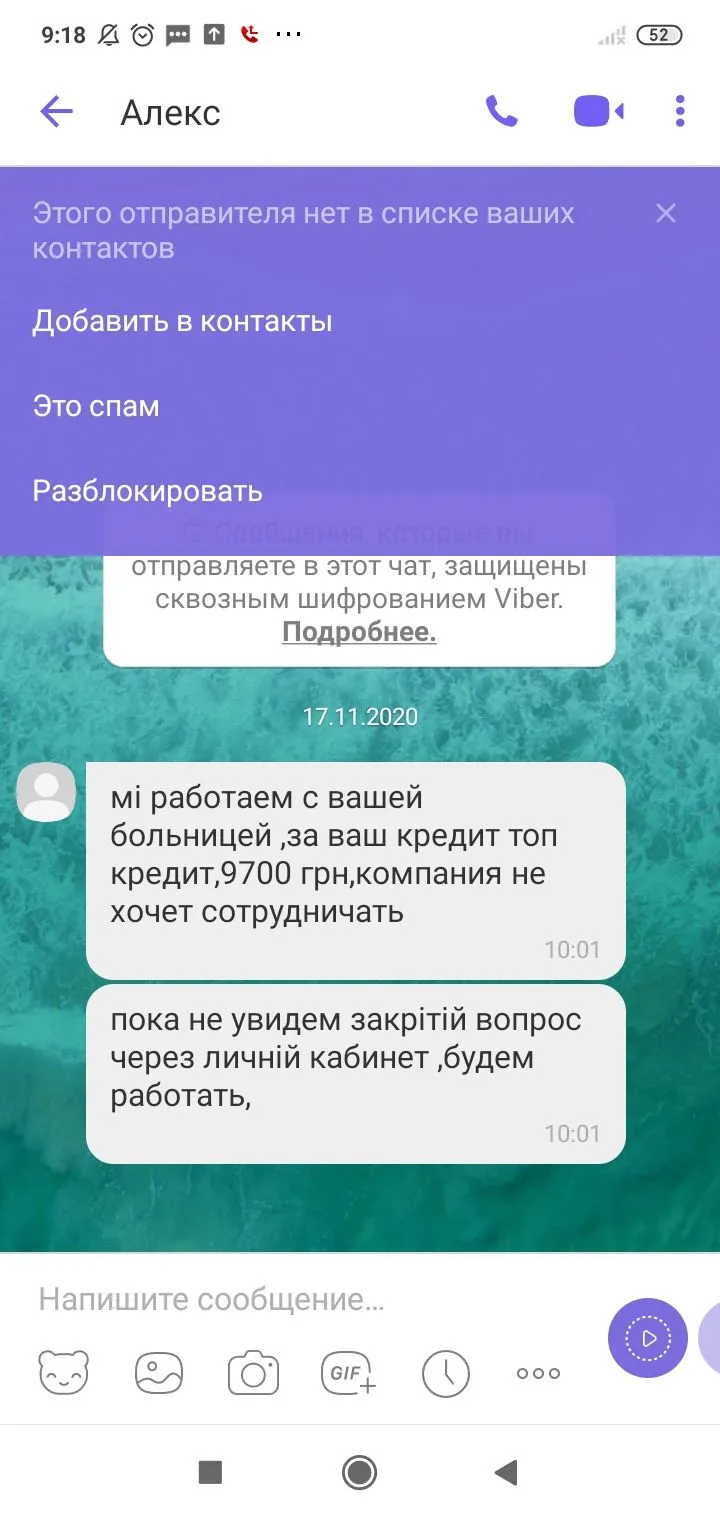Record an instant video message
The image size is (720, 1520).
click(x=647, y=1338)
